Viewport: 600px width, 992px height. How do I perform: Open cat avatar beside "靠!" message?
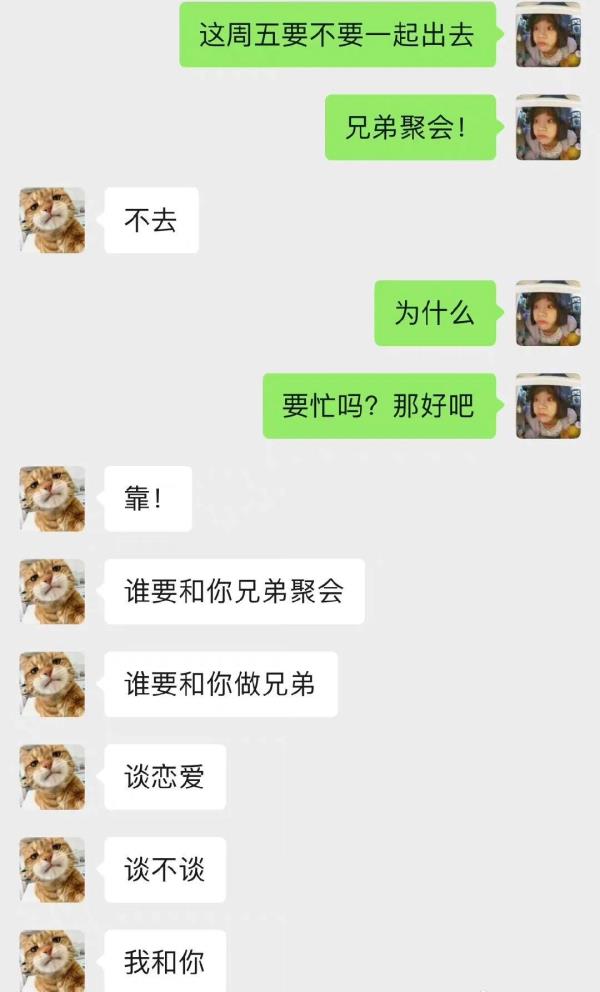click(52, 498)
